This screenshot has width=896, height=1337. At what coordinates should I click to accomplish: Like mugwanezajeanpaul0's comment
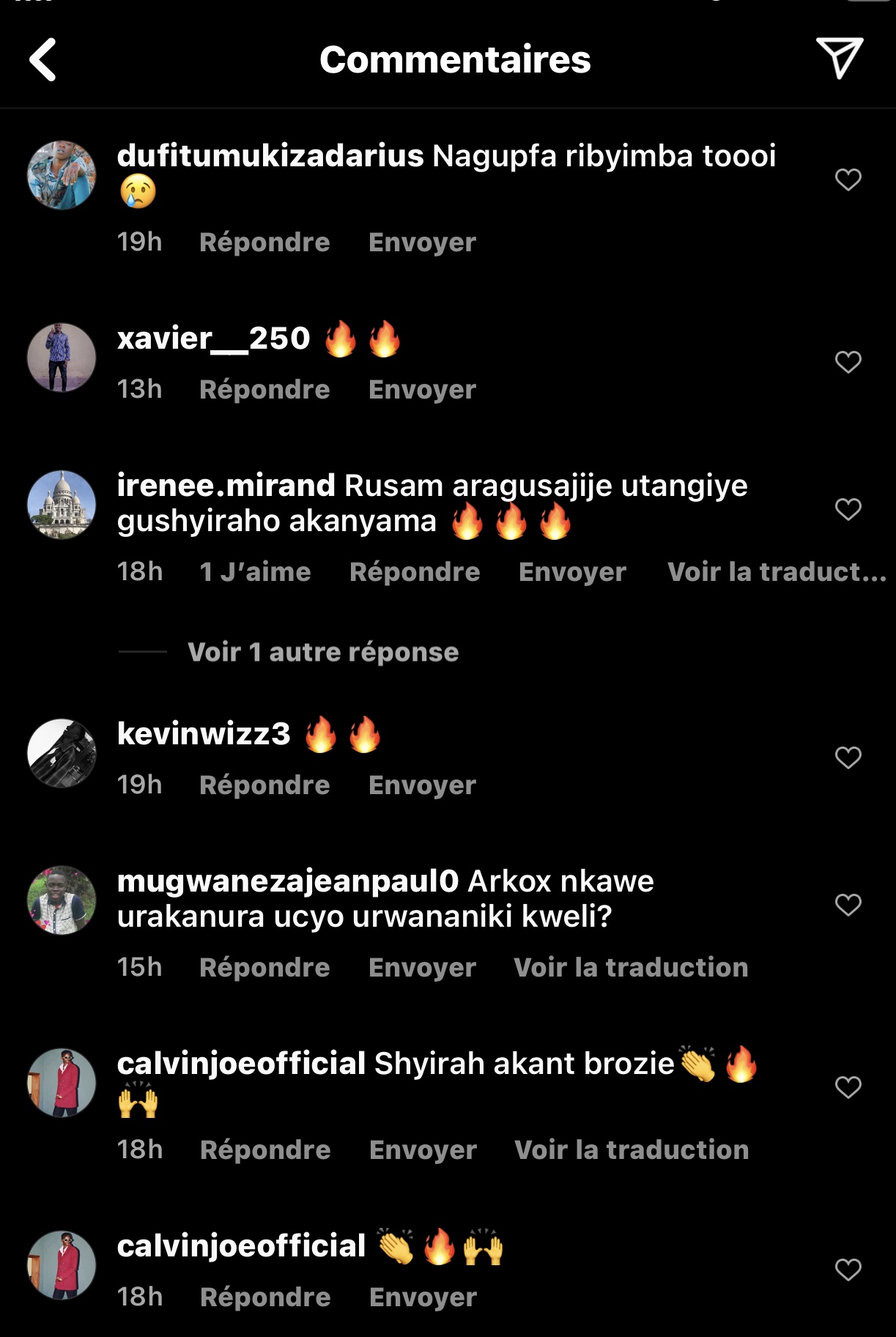(848, 905)
